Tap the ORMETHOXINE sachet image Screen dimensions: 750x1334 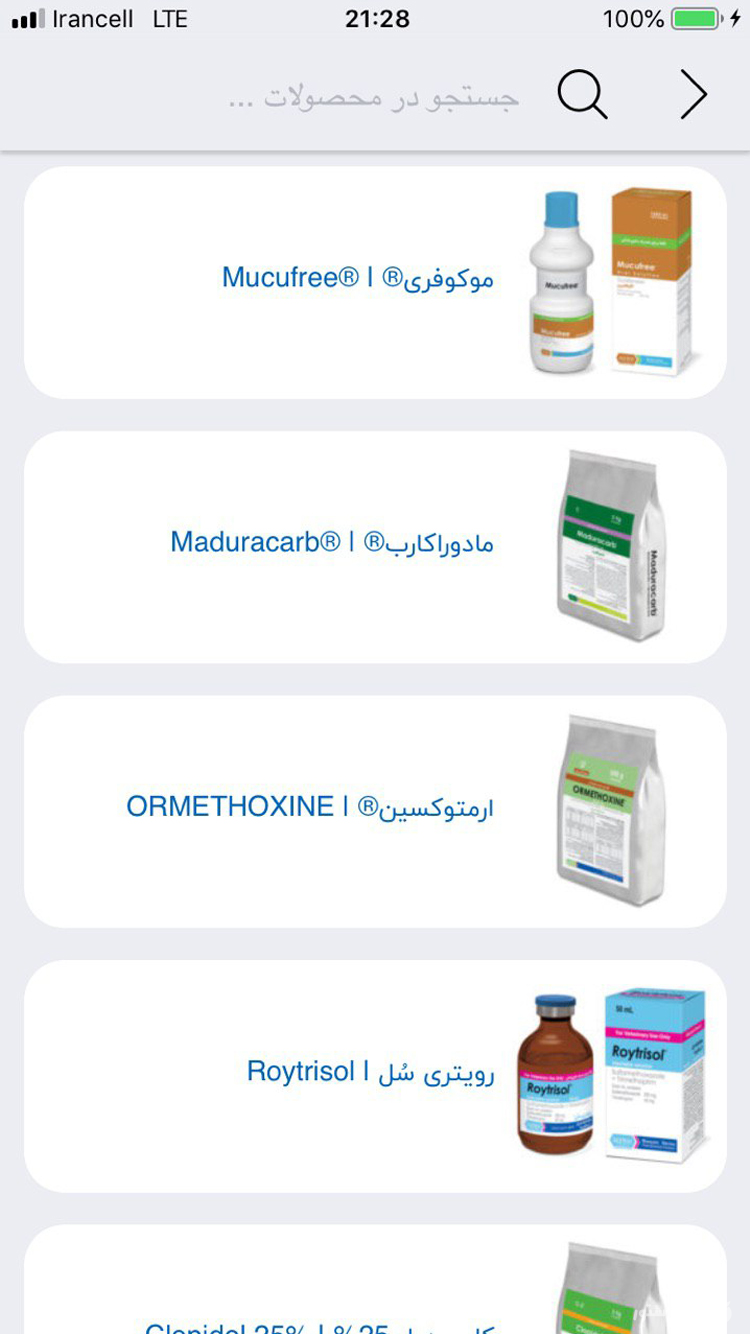pyautogui.click(x=615, y=808)
